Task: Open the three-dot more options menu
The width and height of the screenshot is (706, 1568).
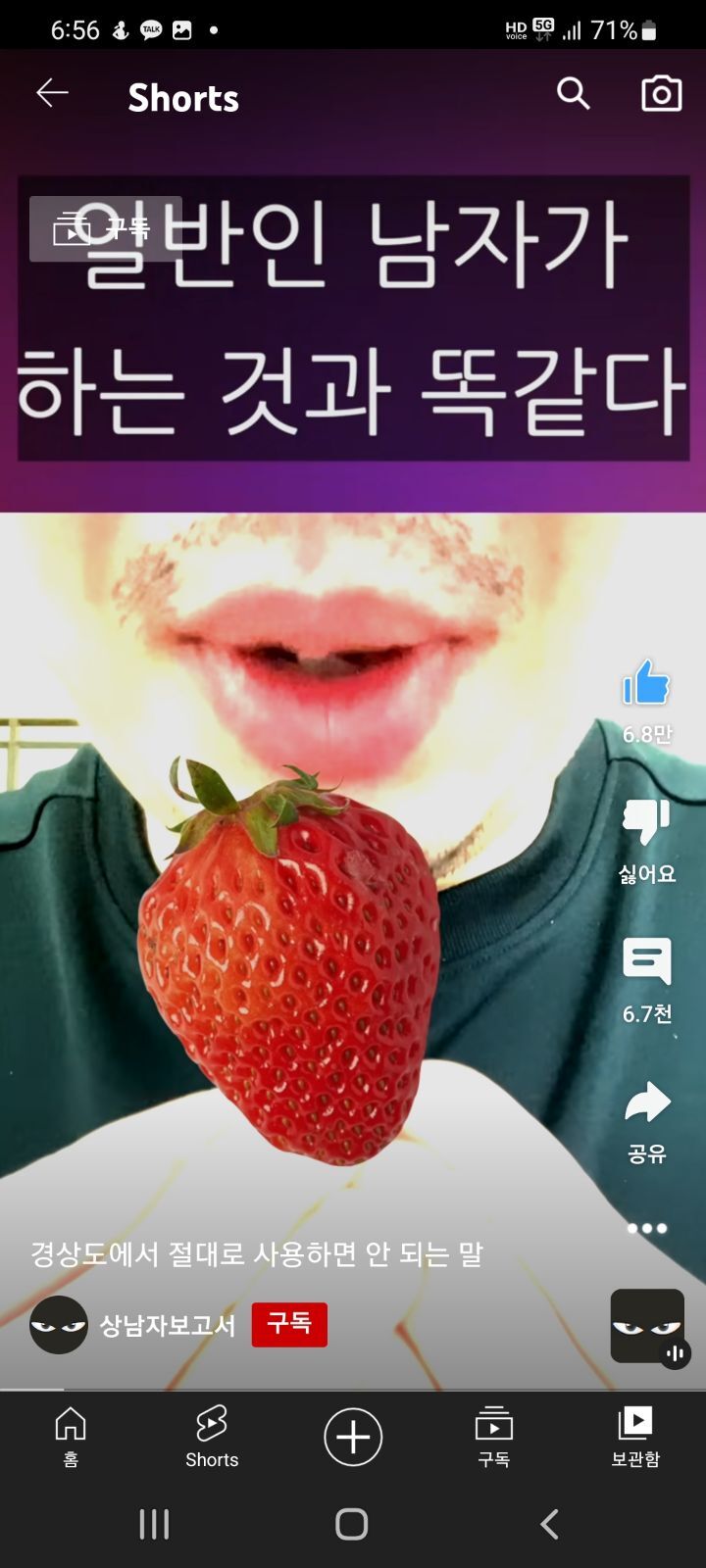Action: [646, 1228]
